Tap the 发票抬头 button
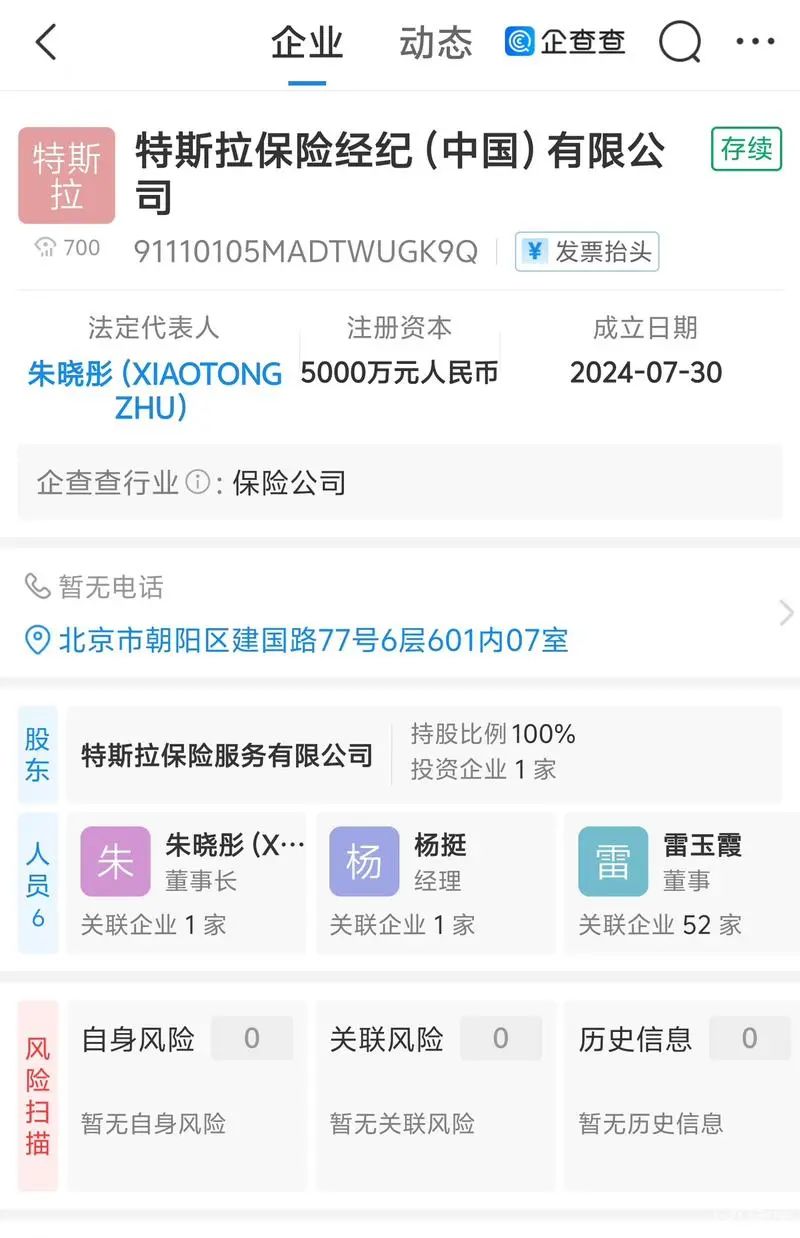Screen dimensions: 800x1238 (587, 251)
